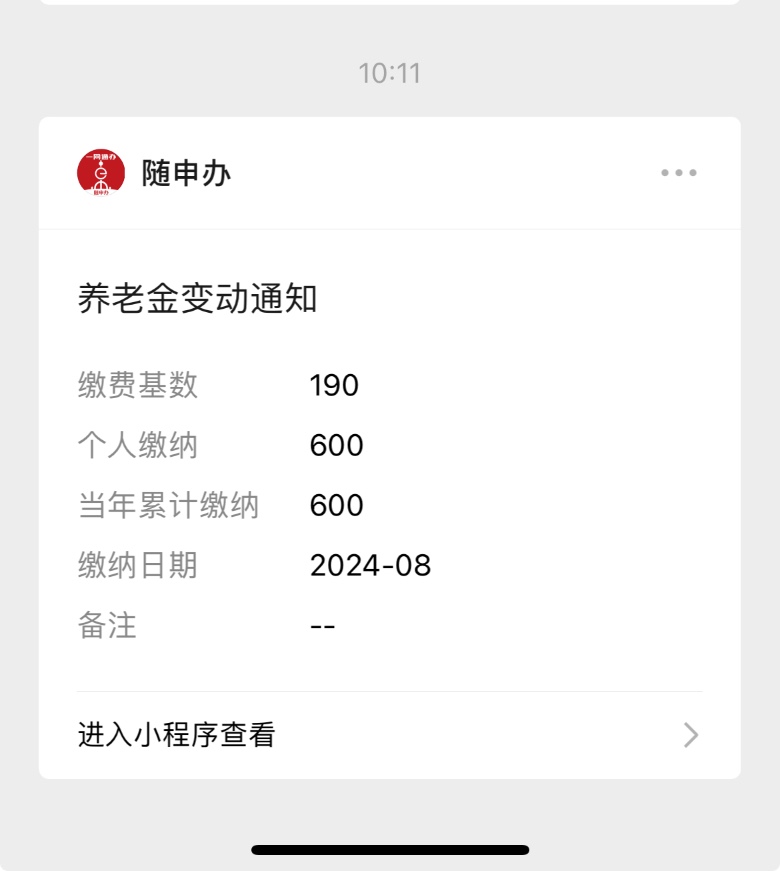The image size is (780, 871).
Task: Open the 养老金变动通知 card
Action: click(389, 460)
